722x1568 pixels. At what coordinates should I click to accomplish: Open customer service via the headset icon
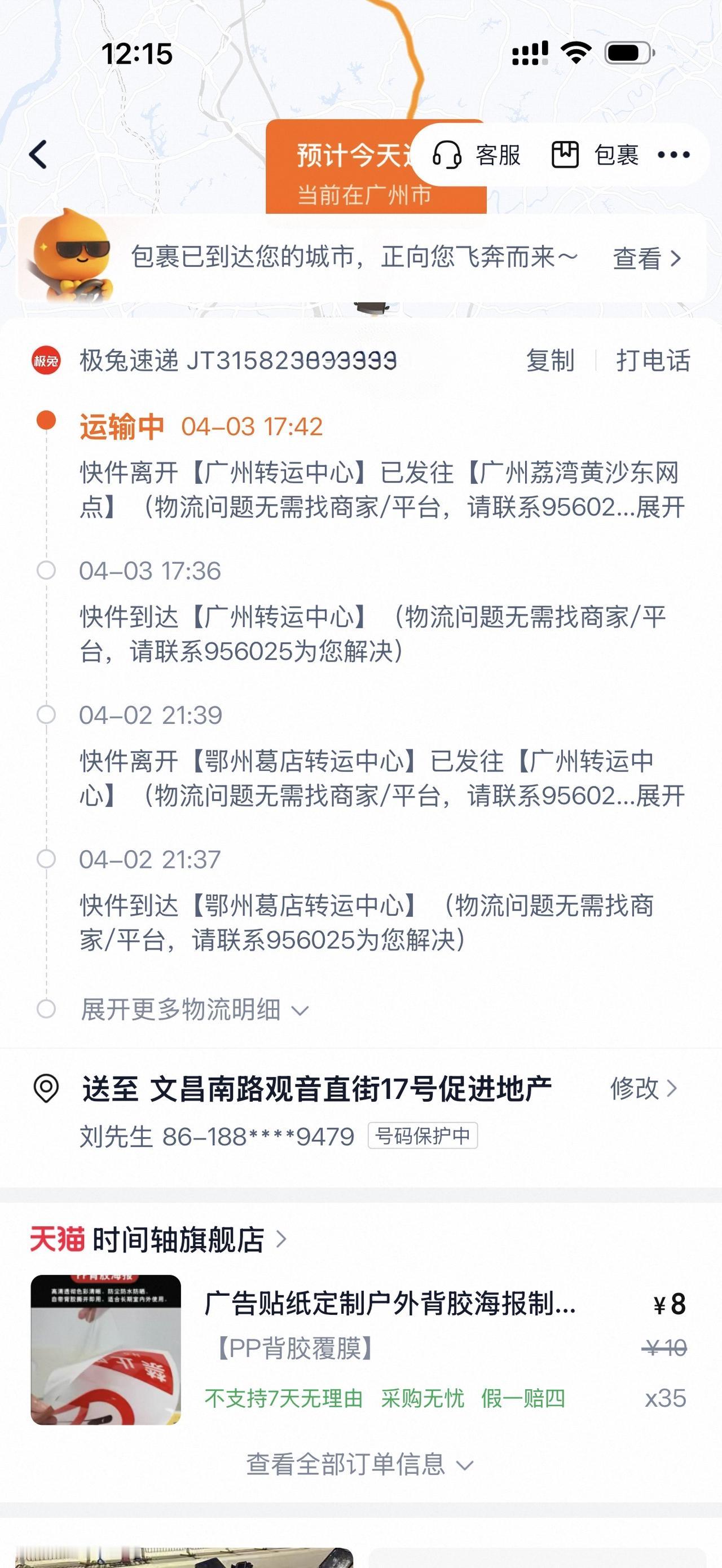448,156
